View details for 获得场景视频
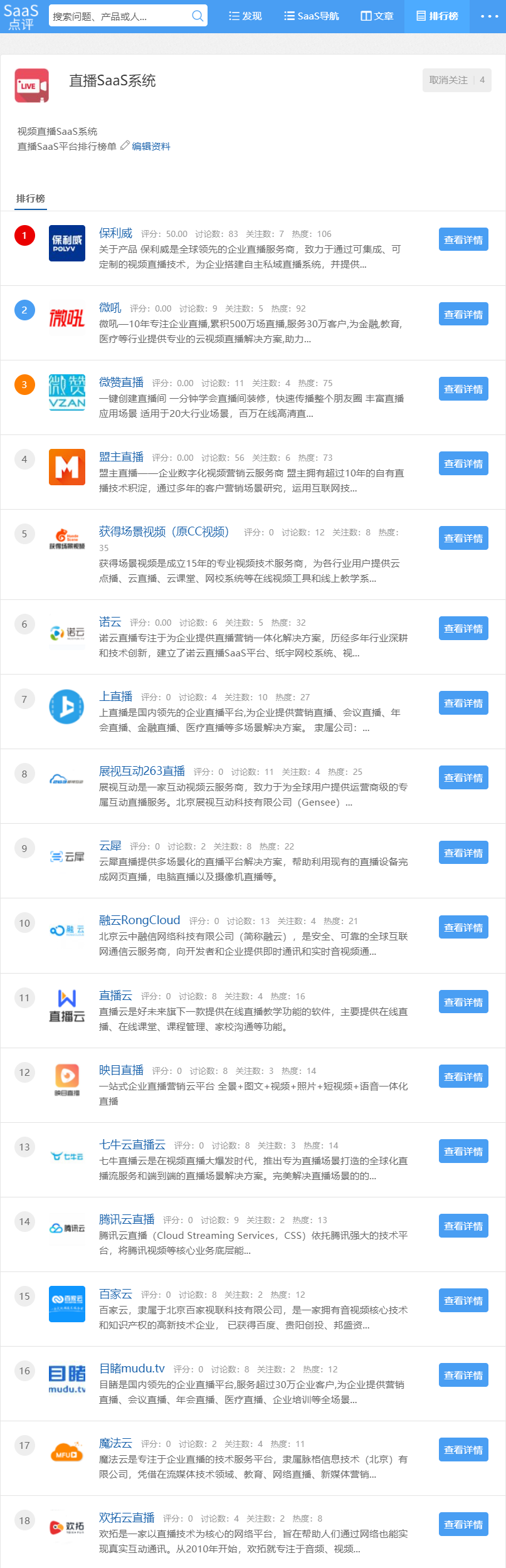 click(x=463, y=539)
